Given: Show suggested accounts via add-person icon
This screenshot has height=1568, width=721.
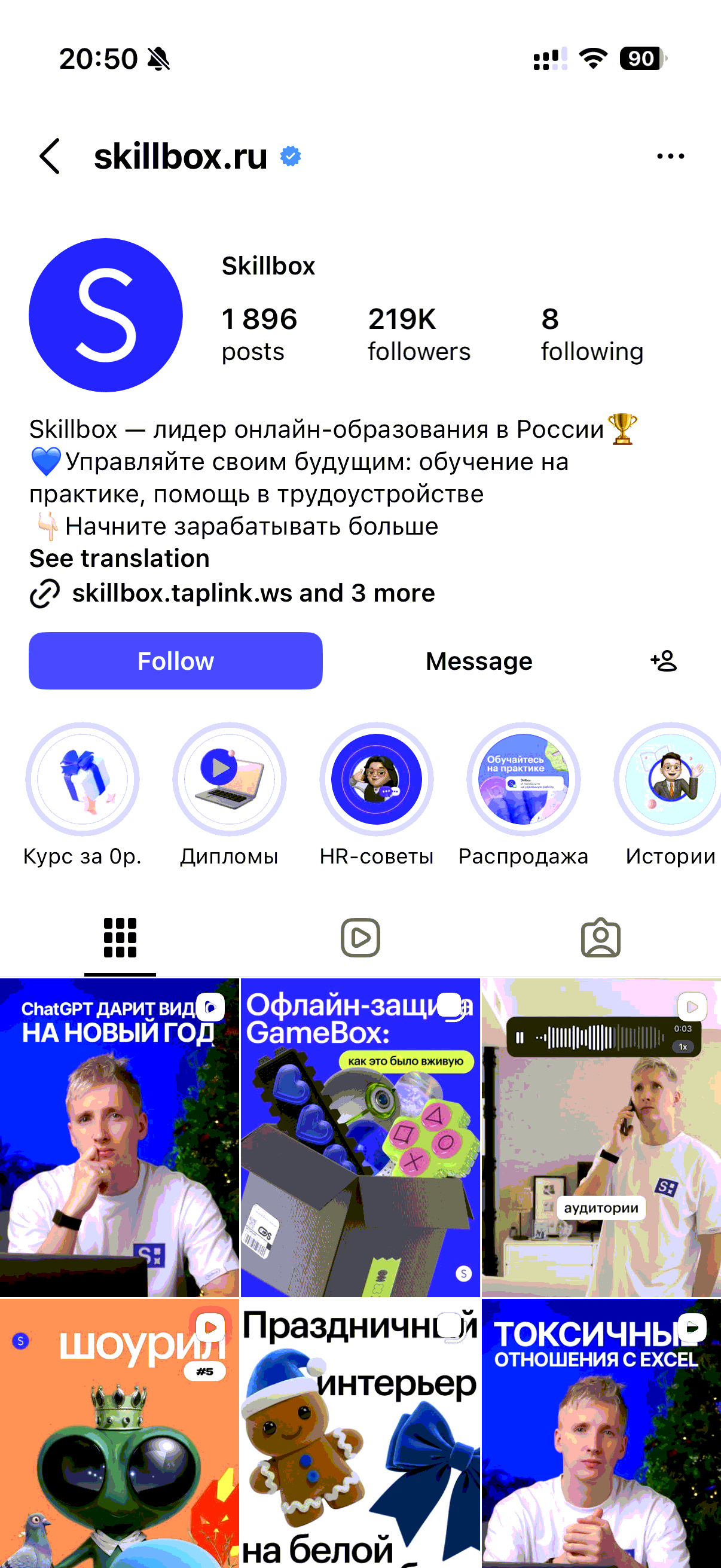Looking at the screenshot, I should click(x=664, y=660).
